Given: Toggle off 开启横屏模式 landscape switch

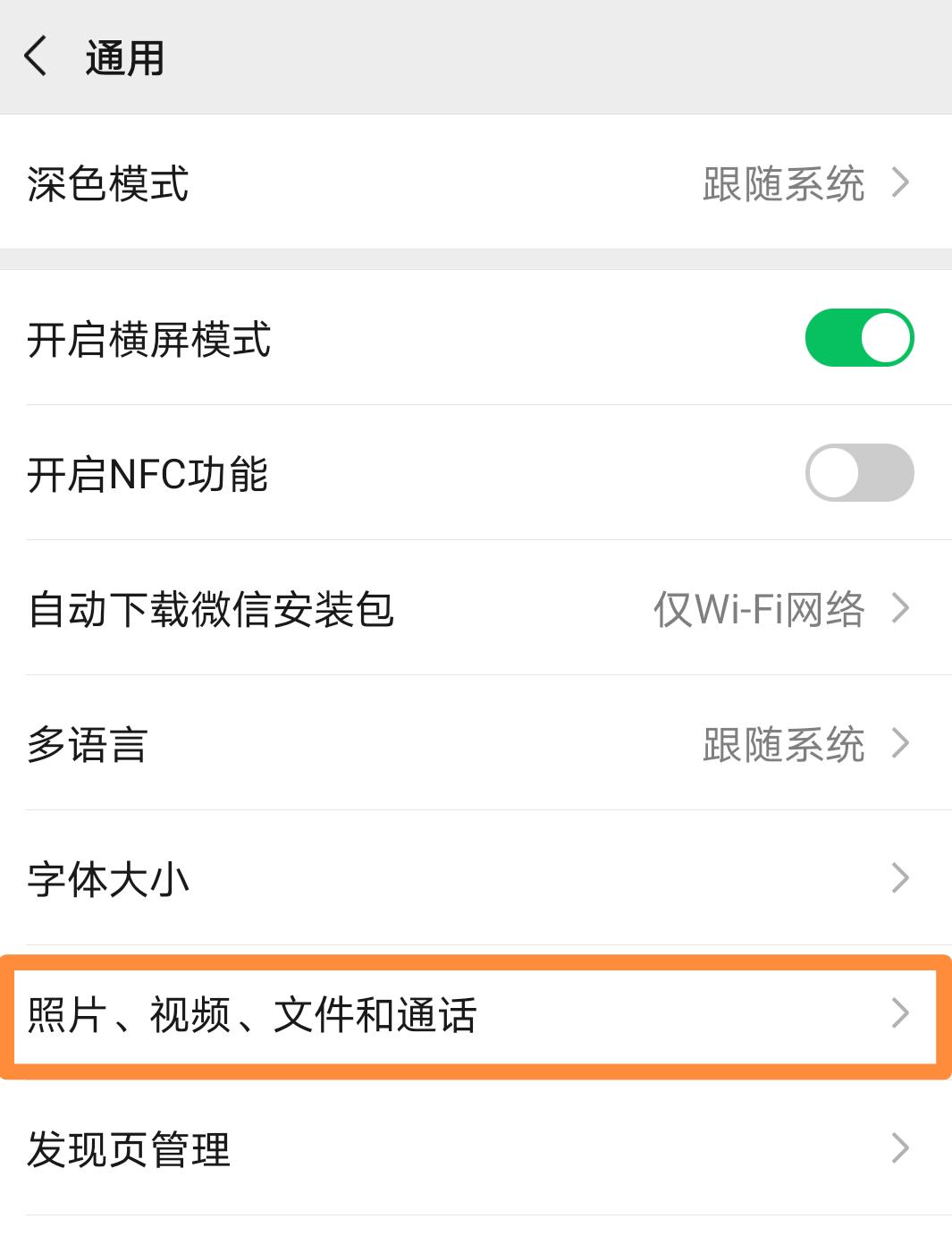Looking at the screenshot, I should coord(858,336).
